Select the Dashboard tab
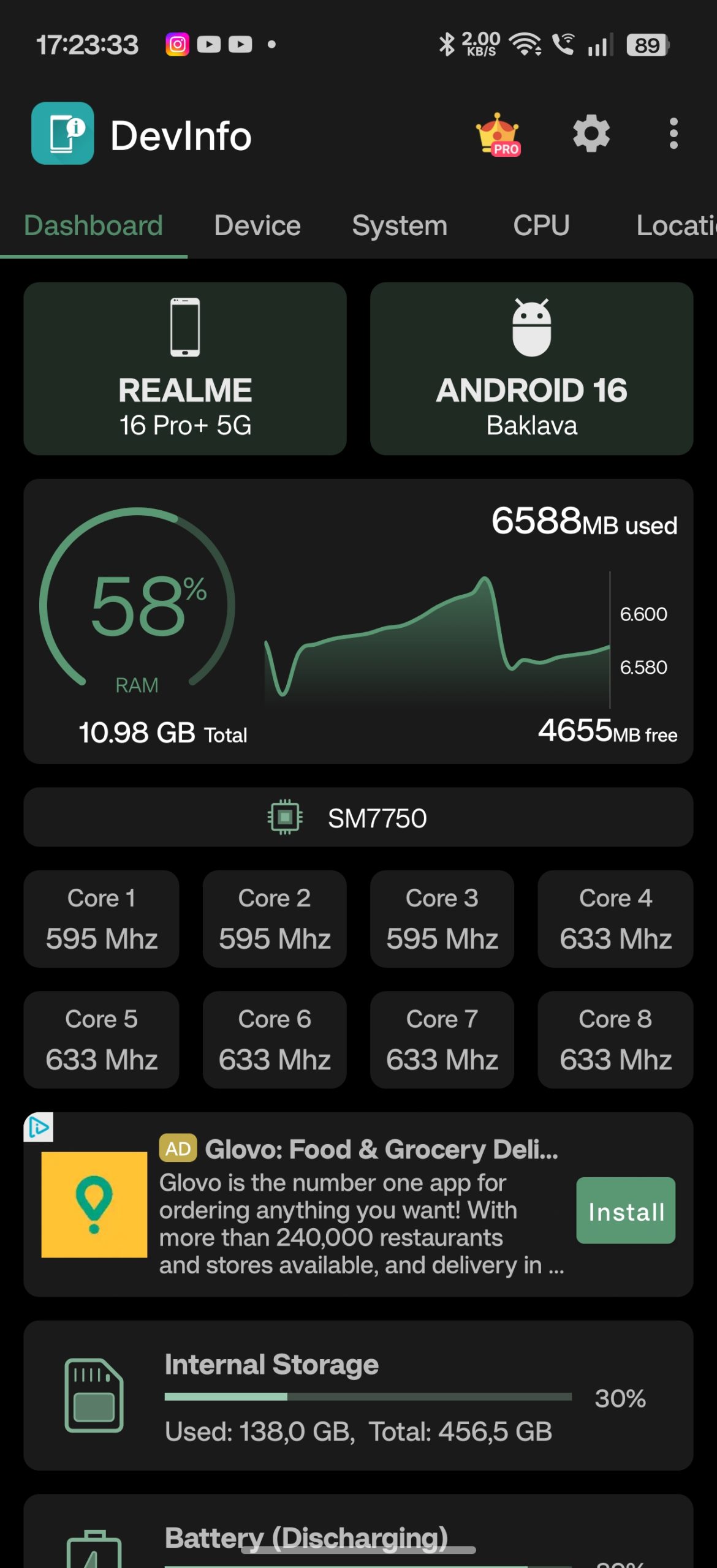Screen dimensions: 717x1568 [x=93, y=226]
